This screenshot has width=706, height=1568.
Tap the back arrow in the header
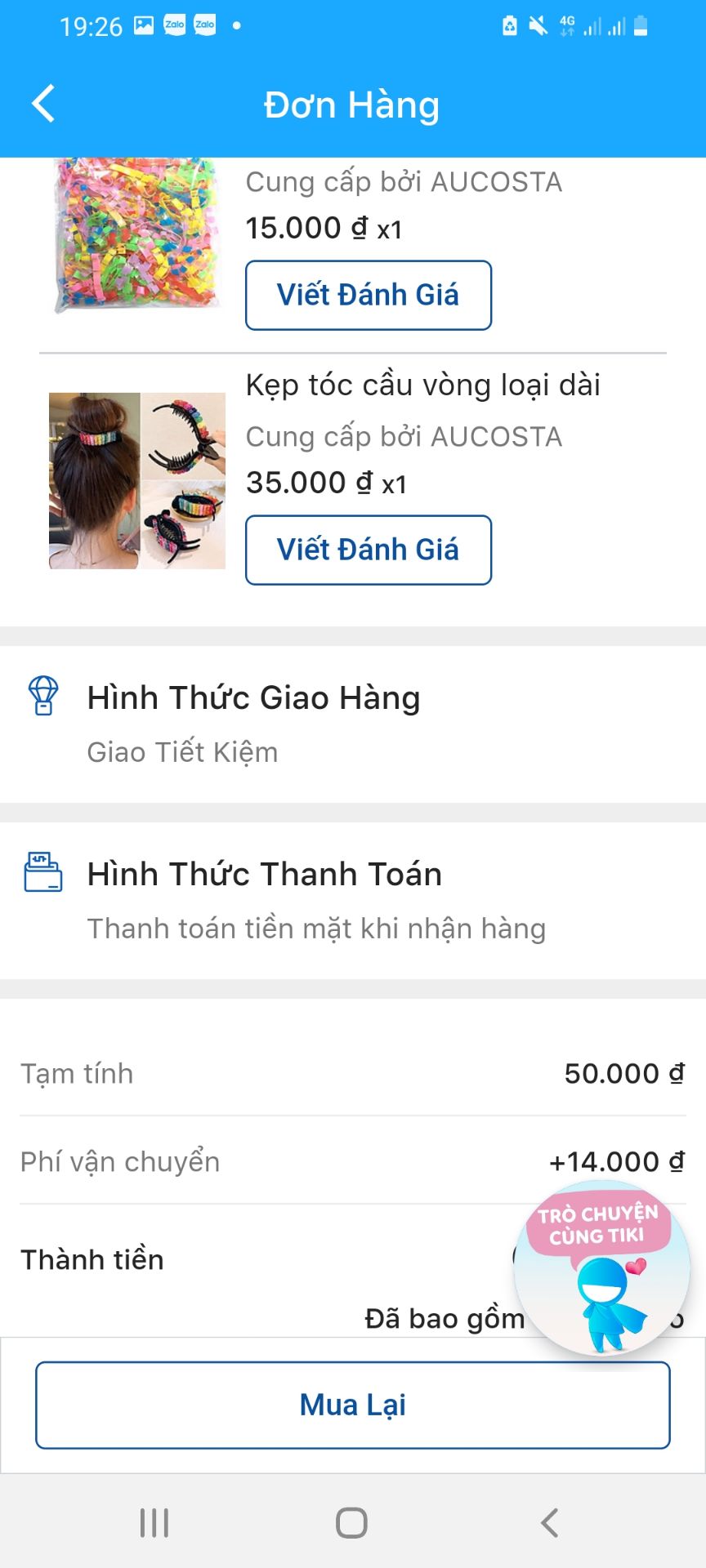click(42, 104)
